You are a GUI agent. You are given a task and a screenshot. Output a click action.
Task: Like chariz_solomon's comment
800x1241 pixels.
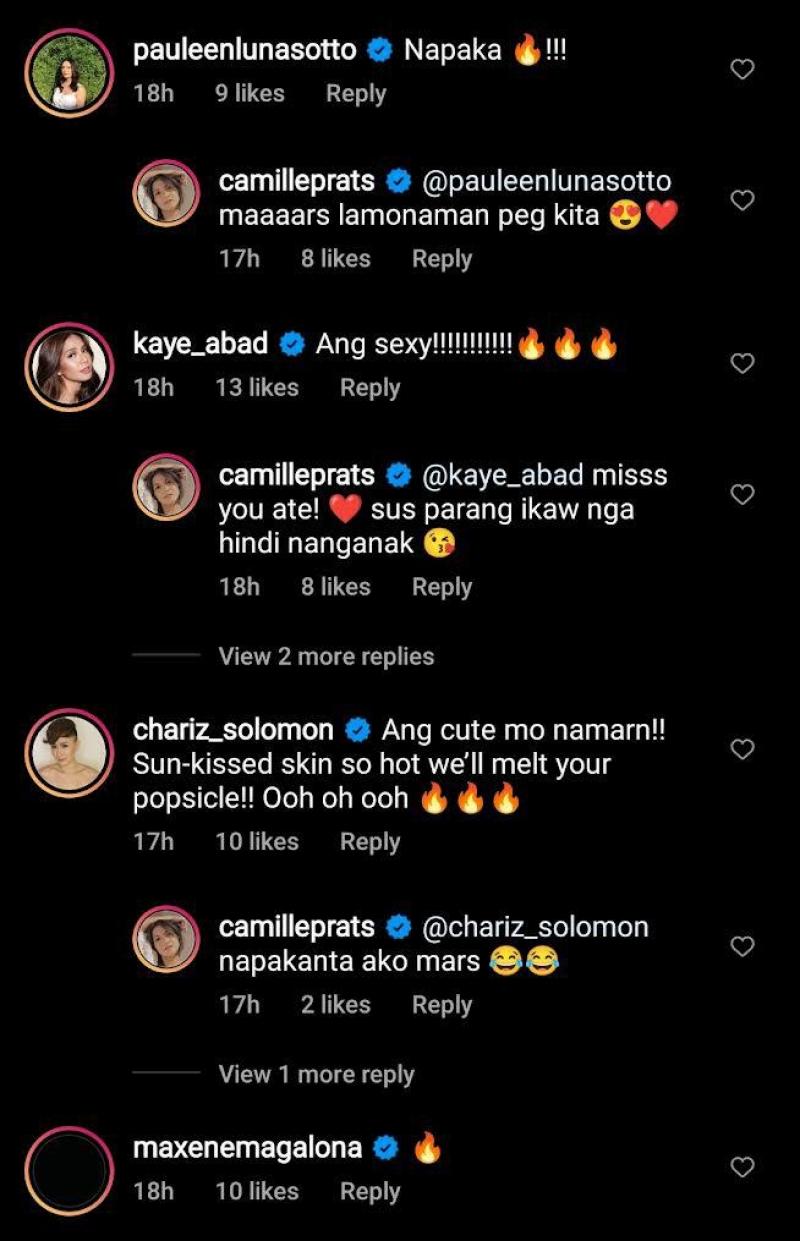[x=742, y=749]
